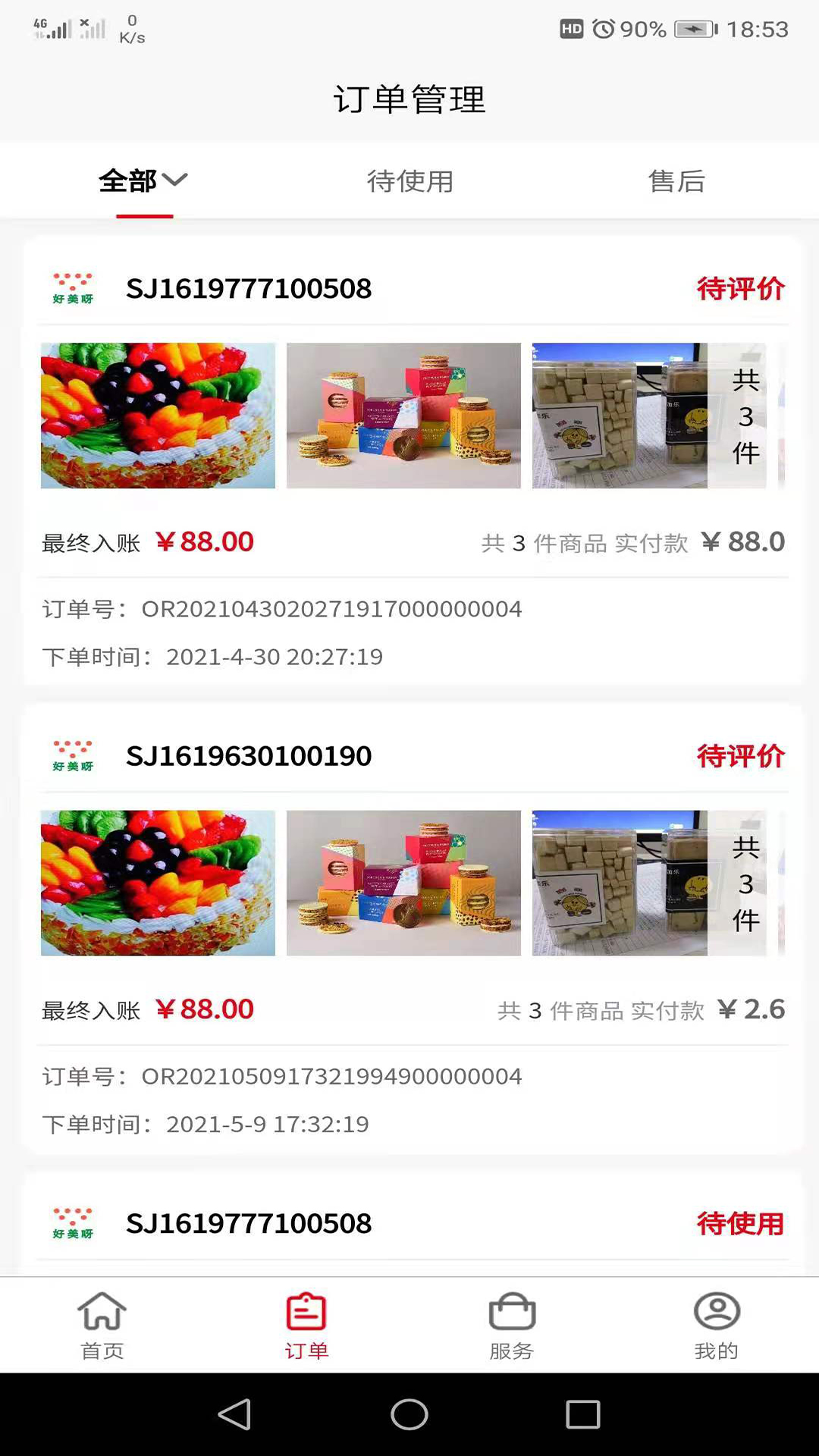819x1456 pixels.
Task: Select the 订单 bottom tab
Action: click(x=306, y=1326)
